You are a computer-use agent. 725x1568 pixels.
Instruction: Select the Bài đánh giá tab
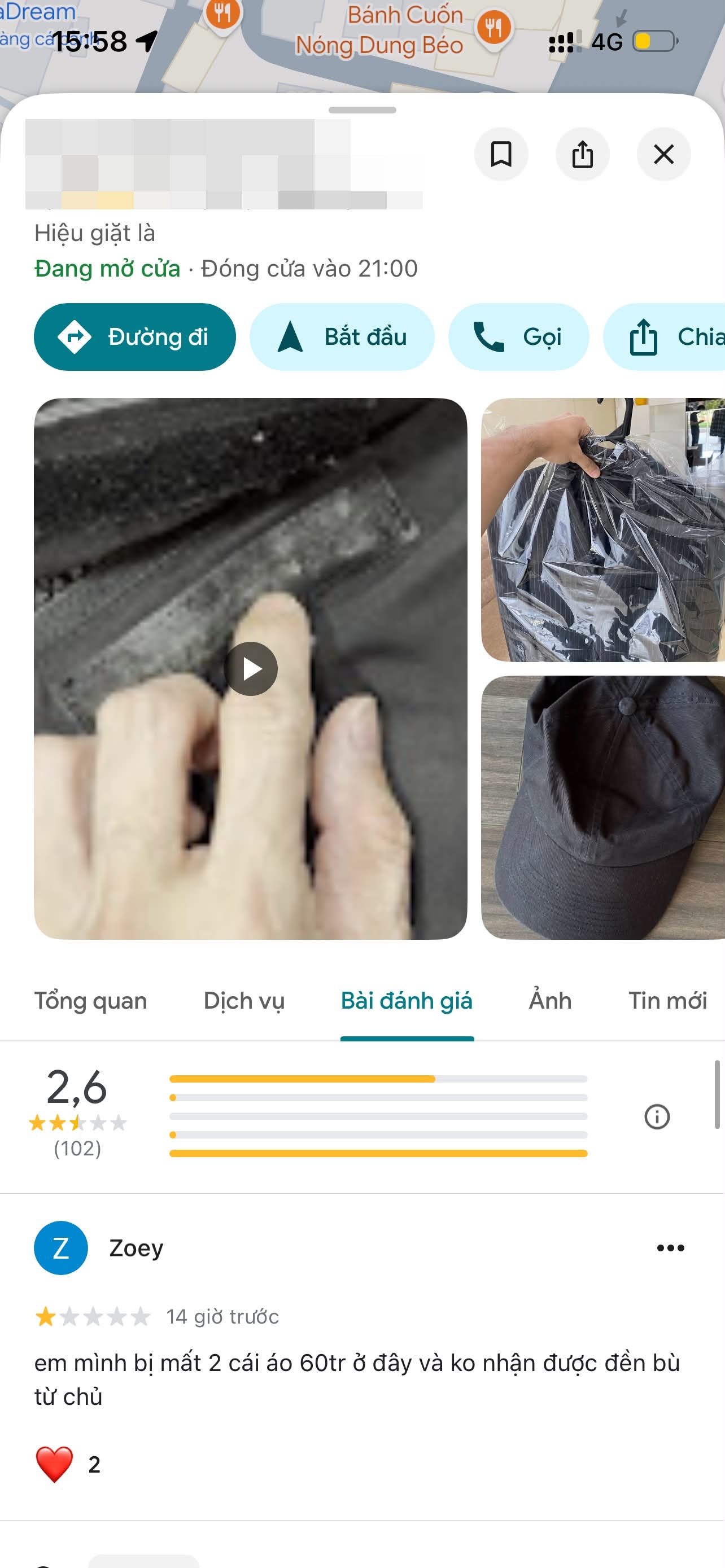click(407, 1001)
